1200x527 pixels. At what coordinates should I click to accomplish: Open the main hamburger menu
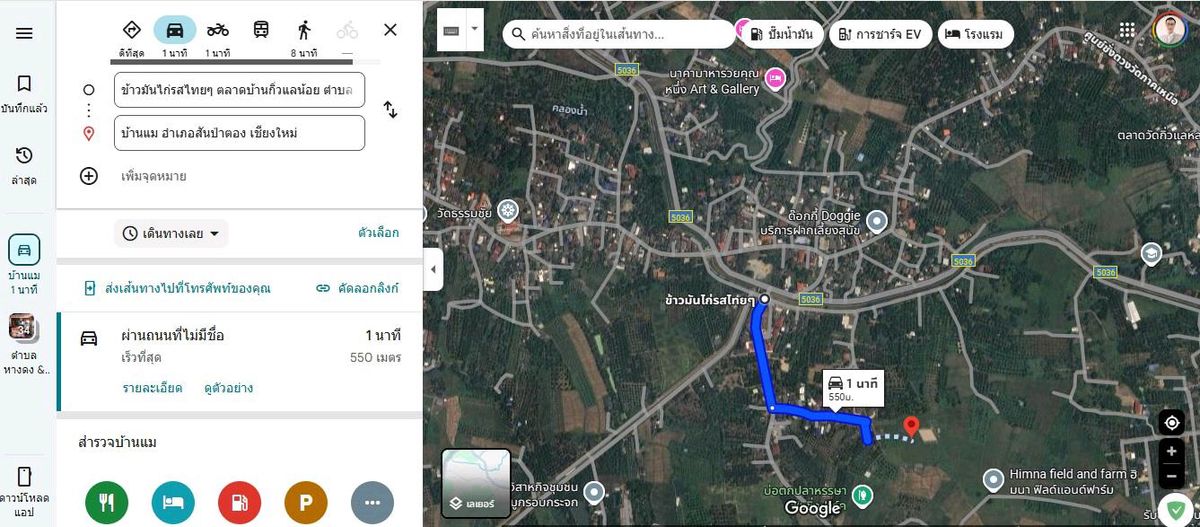click(24, 33)
